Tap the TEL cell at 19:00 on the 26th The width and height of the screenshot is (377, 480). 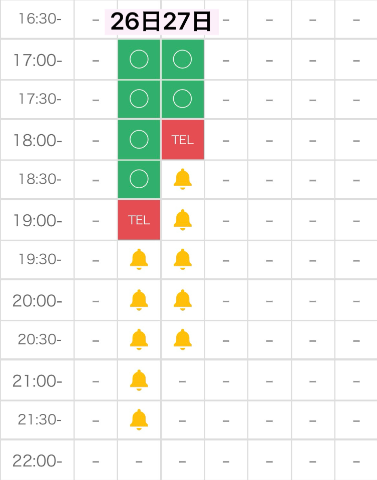click(139, 220)
